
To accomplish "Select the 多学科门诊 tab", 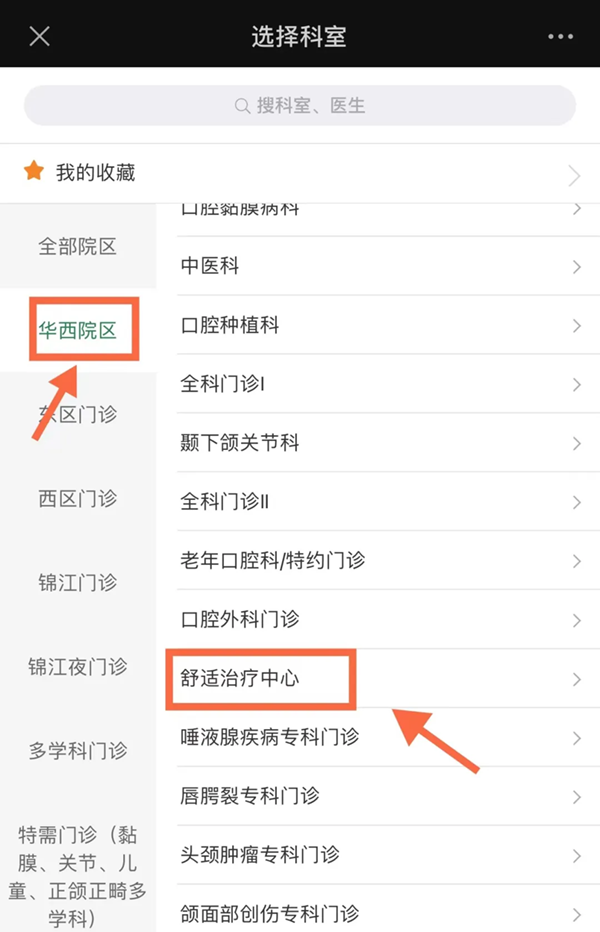I will click(x=78, y=750).
